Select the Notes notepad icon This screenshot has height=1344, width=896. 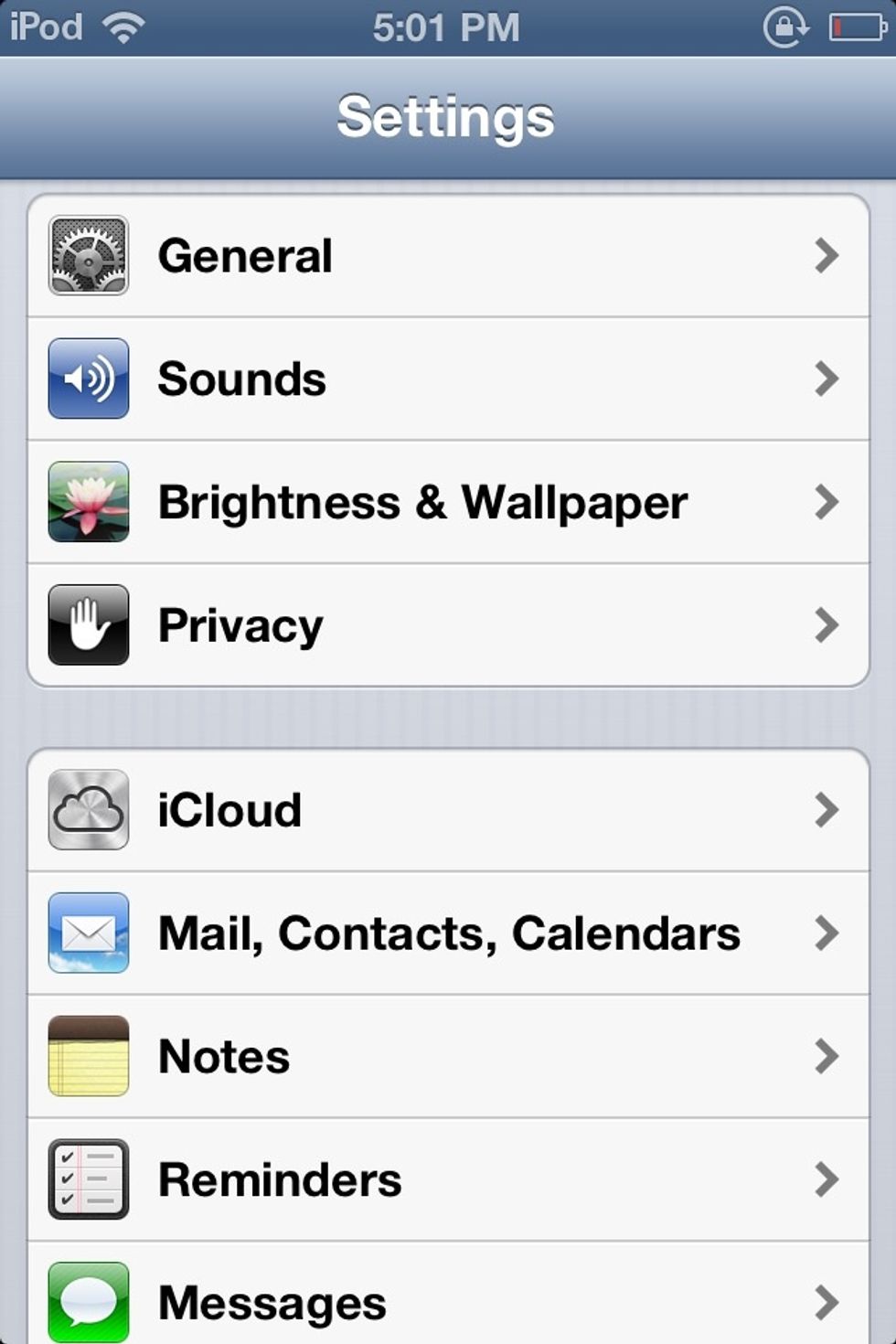click(88, 1056)
